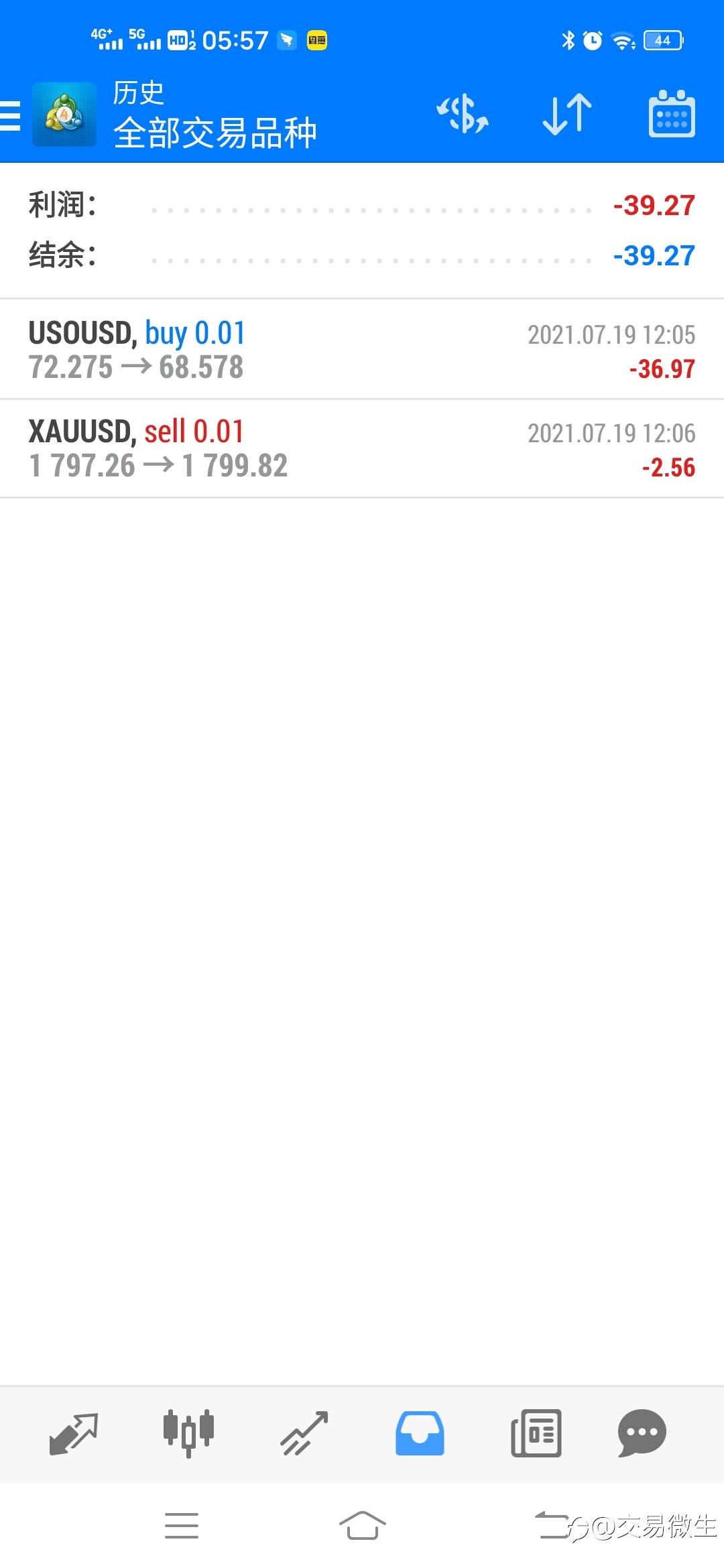Change history sort order

point(567,114)
